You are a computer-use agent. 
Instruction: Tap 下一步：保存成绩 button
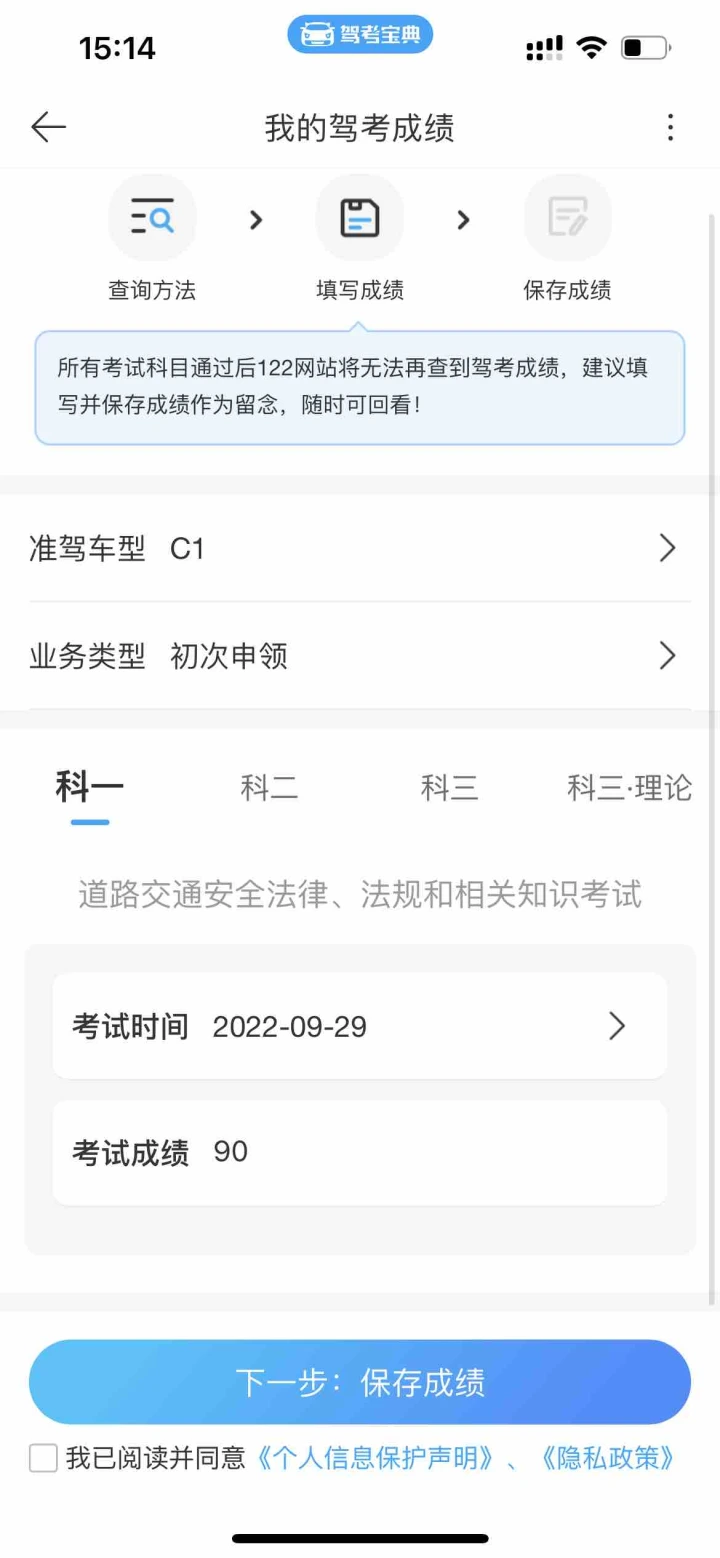360,1382
